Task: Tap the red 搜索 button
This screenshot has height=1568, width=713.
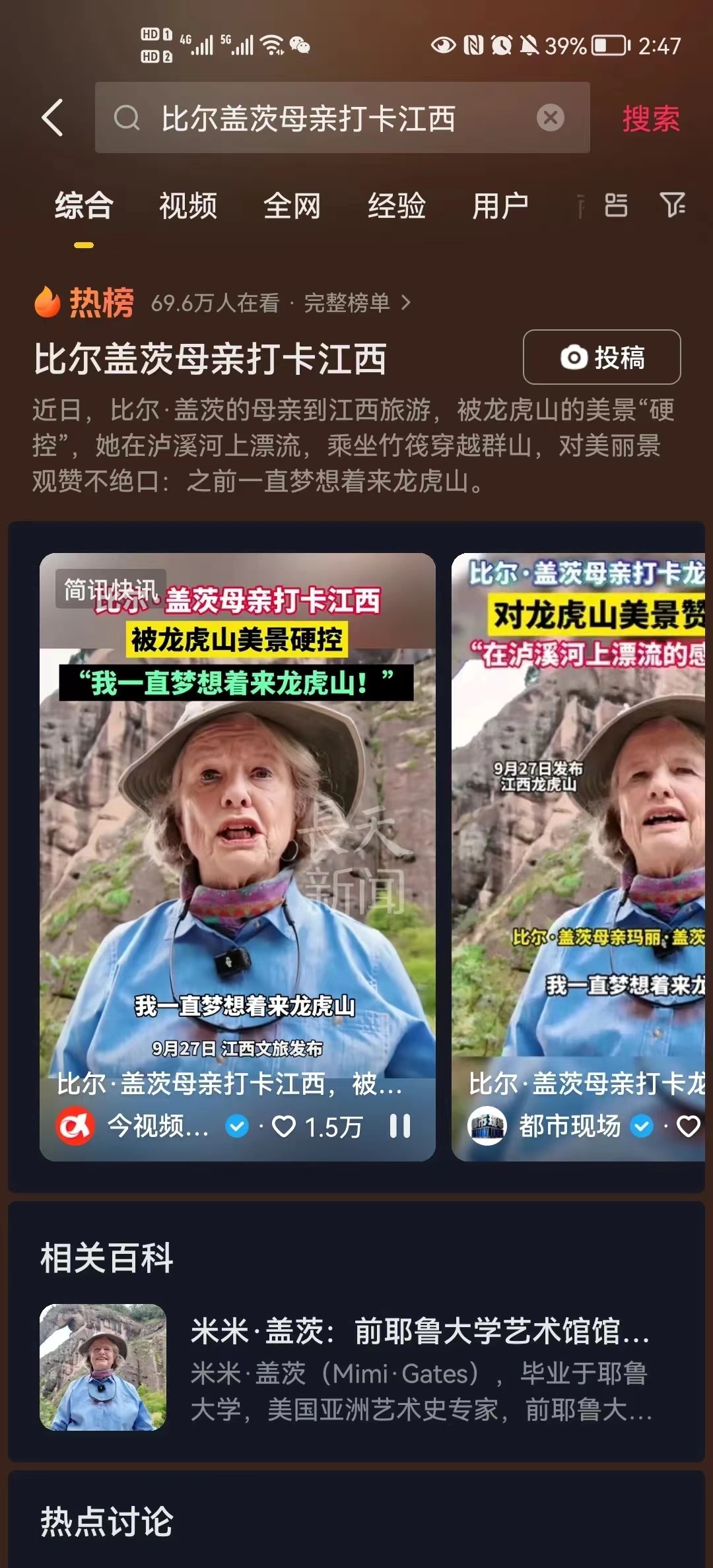Action: point(651,119)
